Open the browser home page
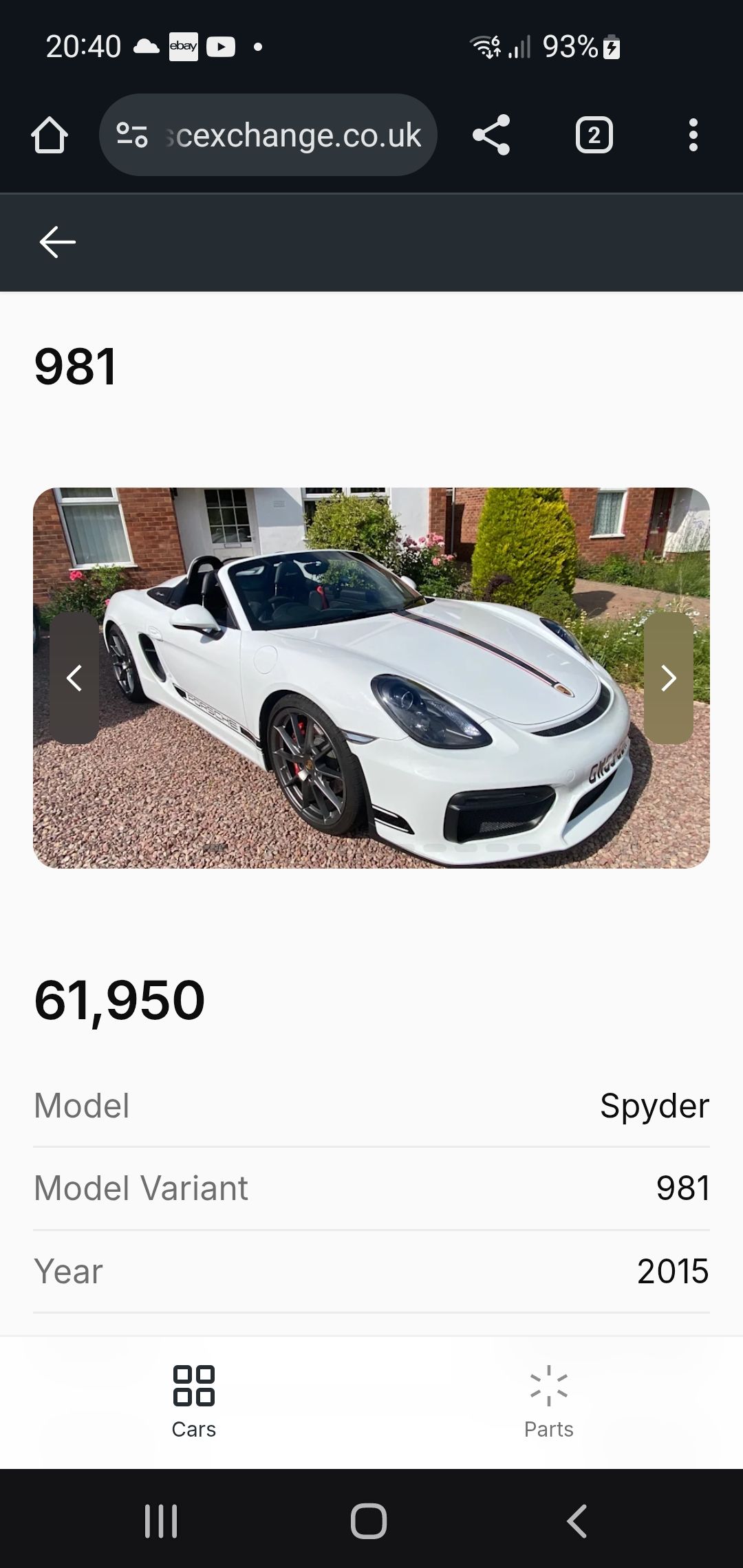Image resolution: width=743 pixels, height=1568 pixels. tap(50, 135)
